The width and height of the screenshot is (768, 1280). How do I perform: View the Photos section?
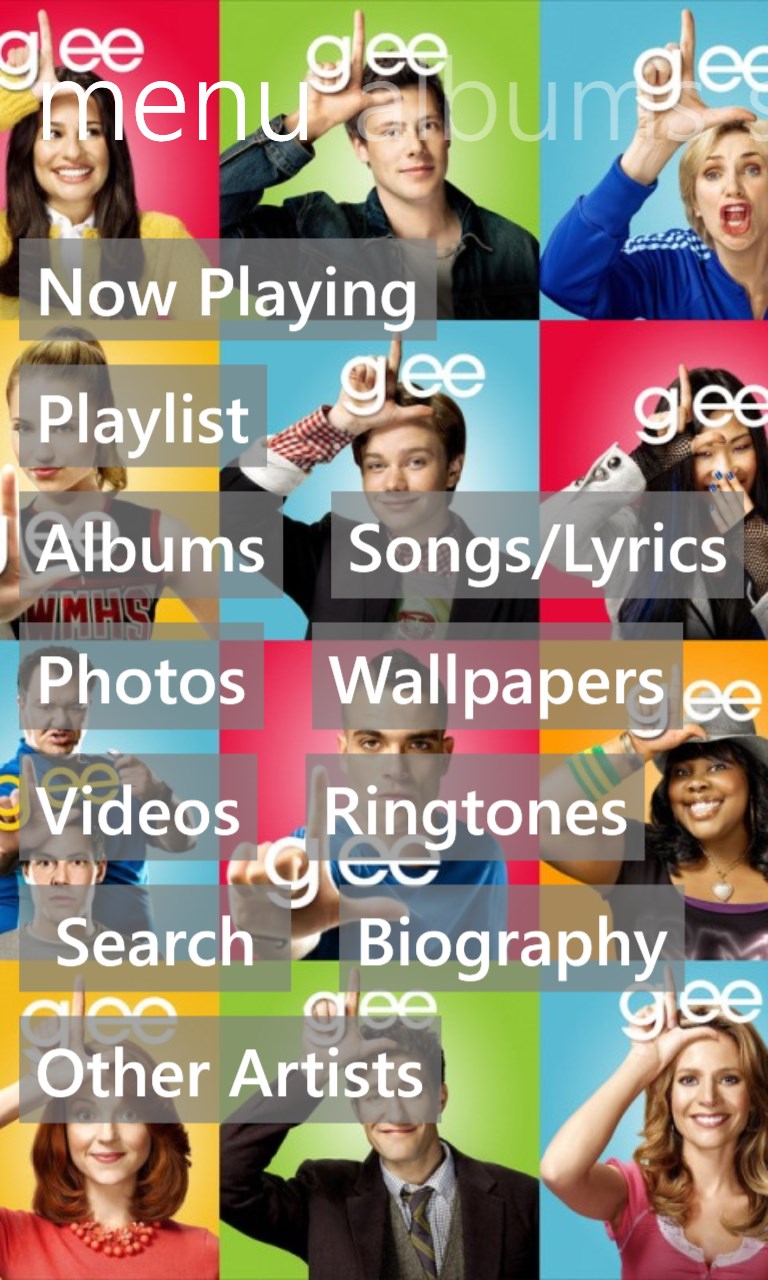141,678
